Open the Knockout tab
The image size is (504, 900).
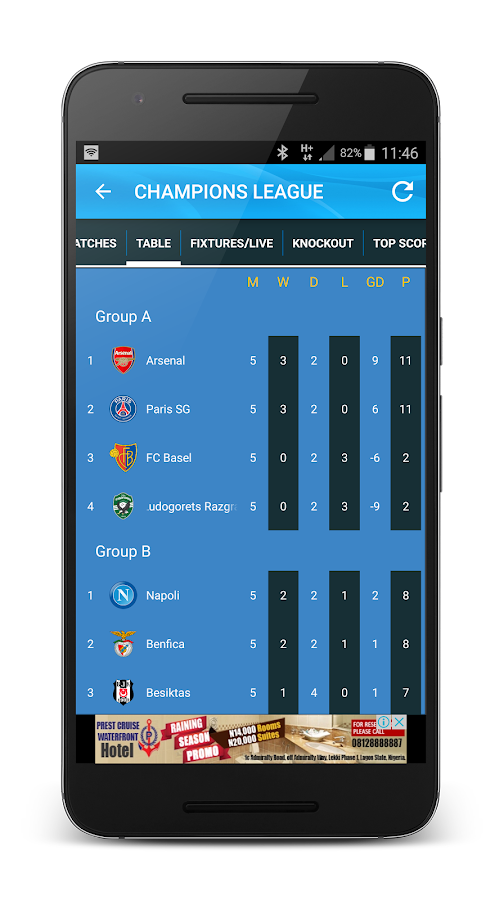point(323,243)
